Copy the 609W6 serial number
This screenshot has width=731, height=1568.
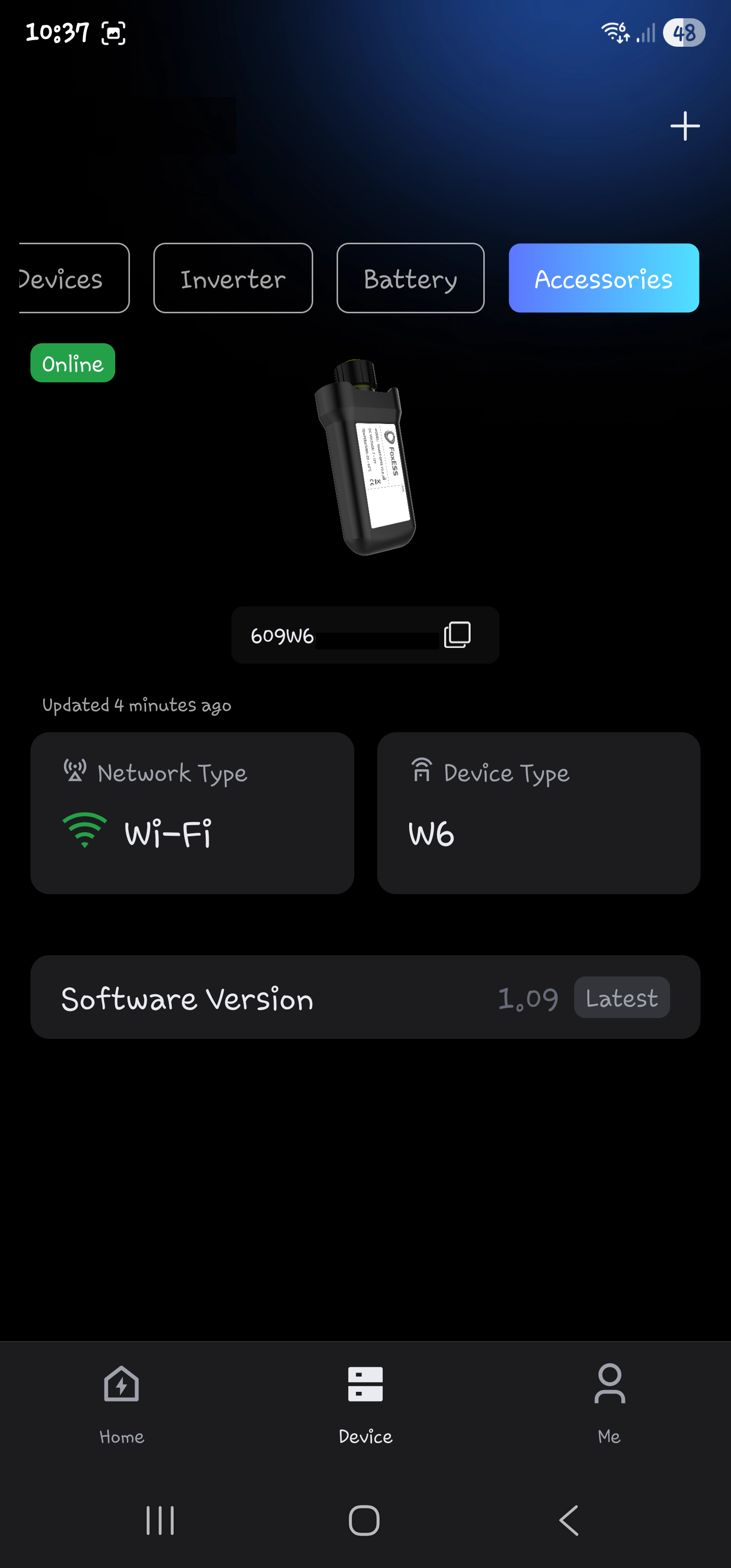(x=457, y=635)
